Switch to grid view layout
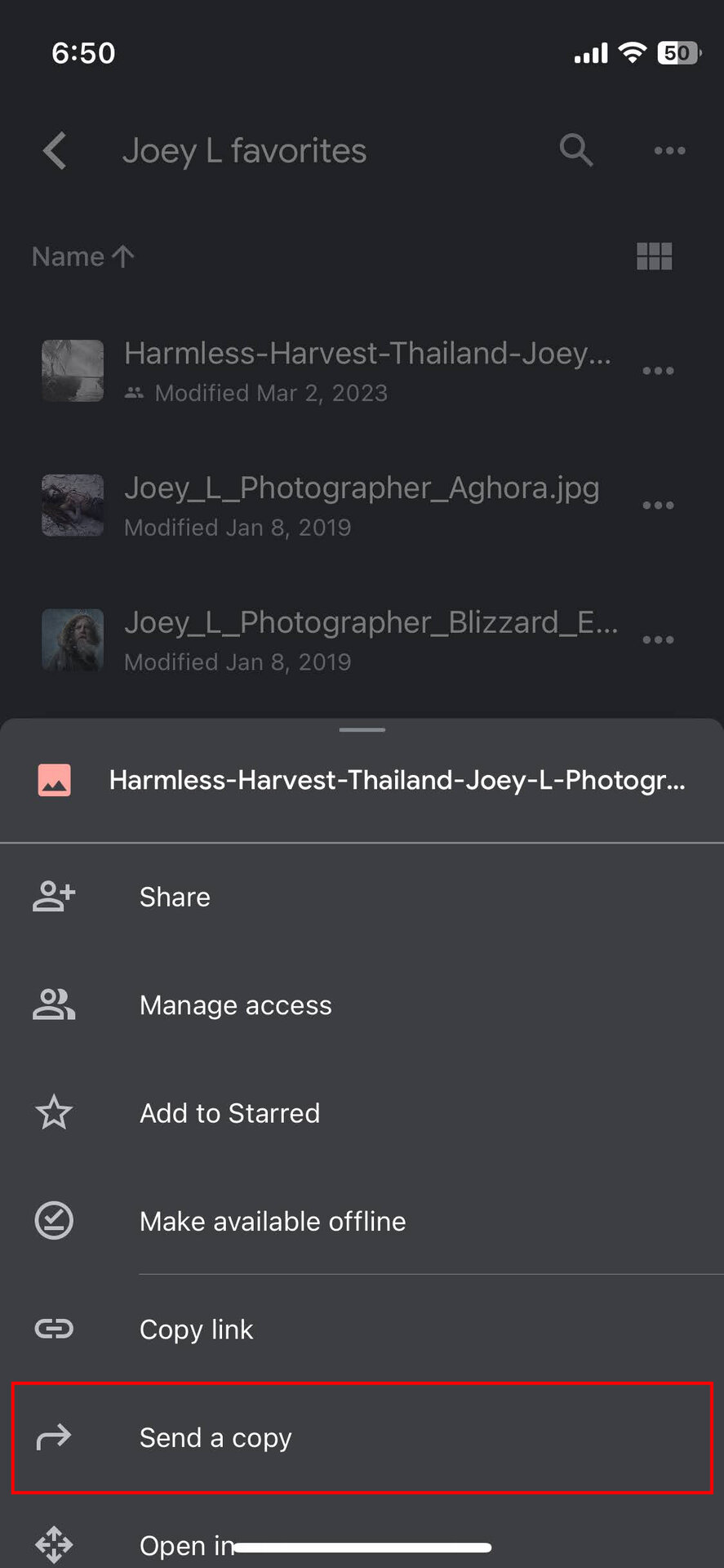The width and height of the screenshot is (724, 1568). point(654,256)
